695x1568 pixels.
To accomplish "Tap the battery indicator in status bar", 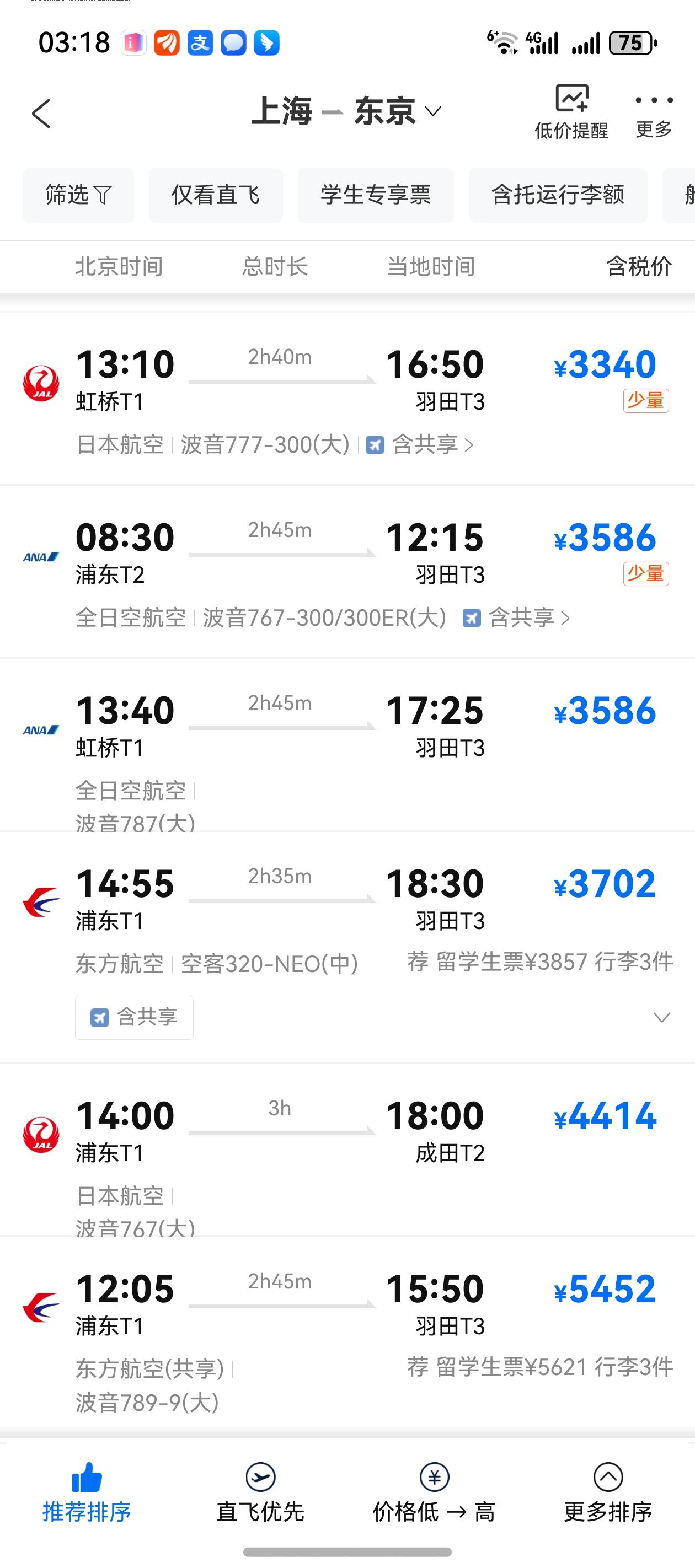I will click(x=630, y=41).
